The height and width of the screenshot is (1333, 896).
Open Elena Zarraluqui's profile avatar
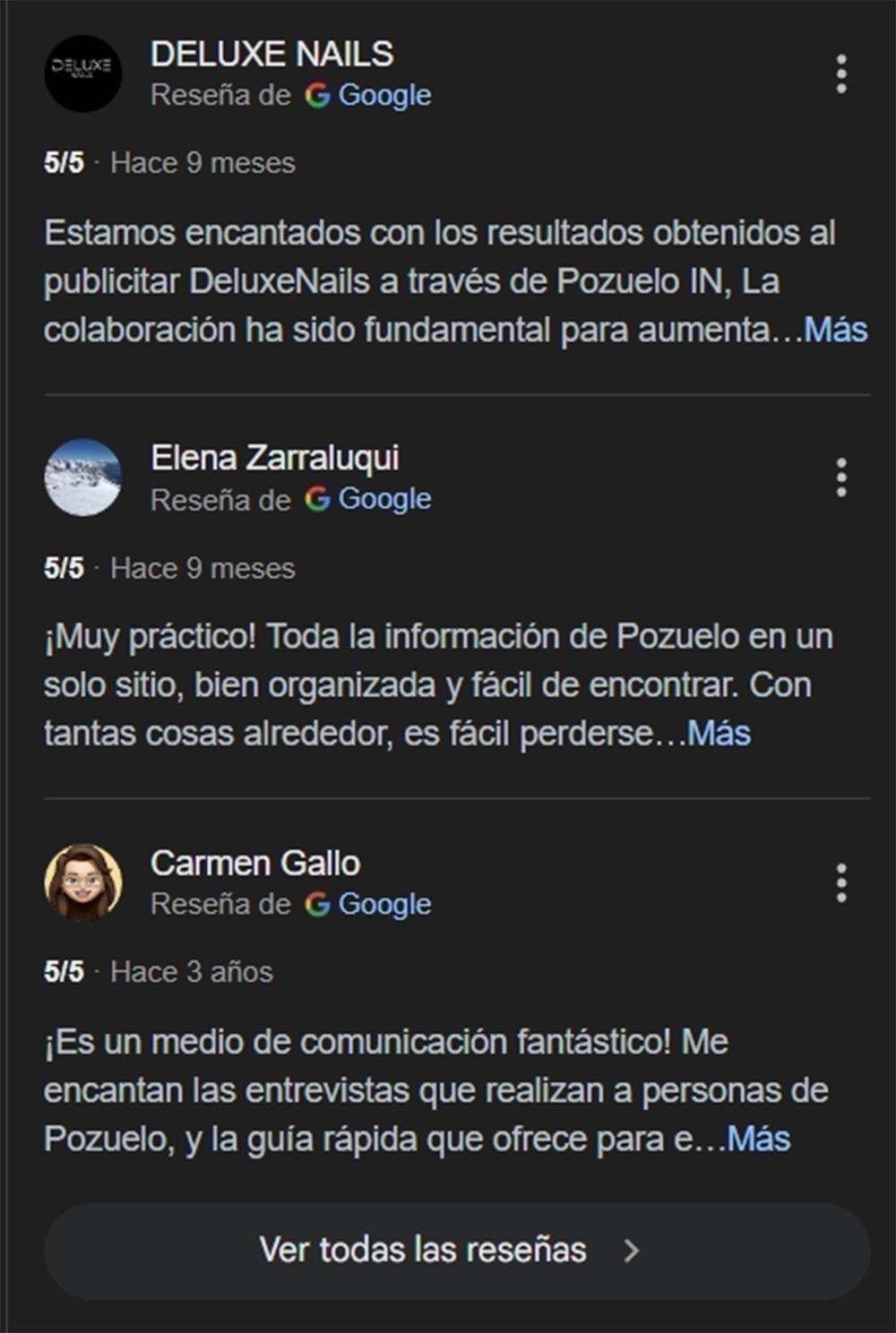coord(83,477)
